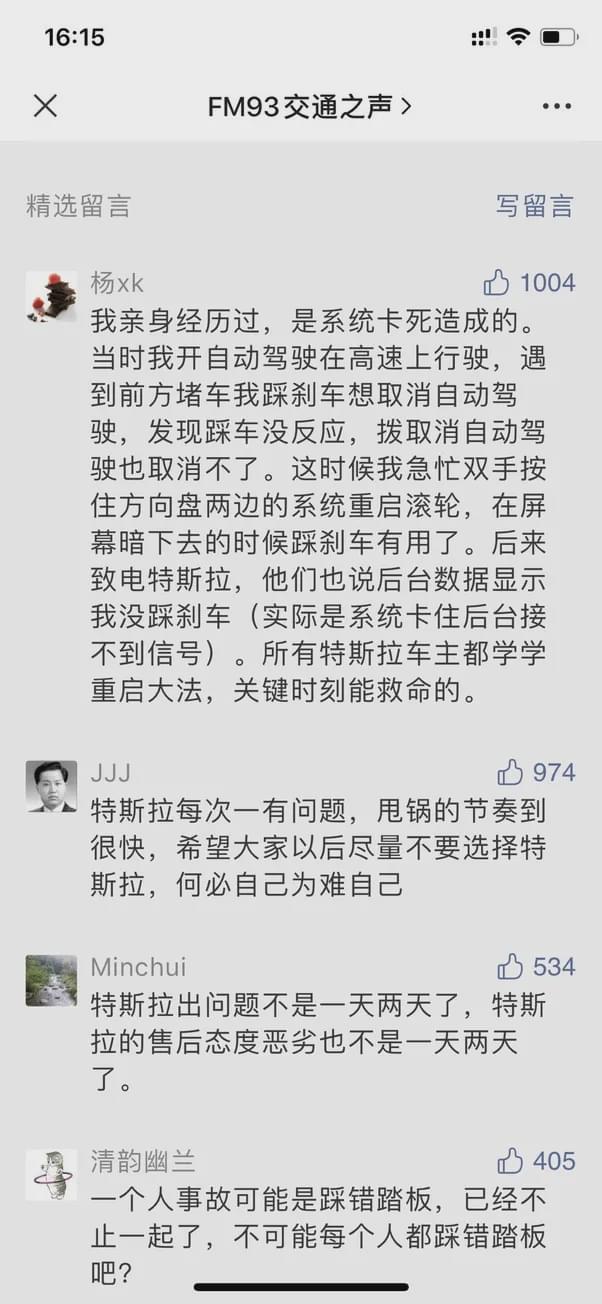Tap 写留言 to write a comment
The width and height of the screenshot is (602, 1304).
[535, 206]
